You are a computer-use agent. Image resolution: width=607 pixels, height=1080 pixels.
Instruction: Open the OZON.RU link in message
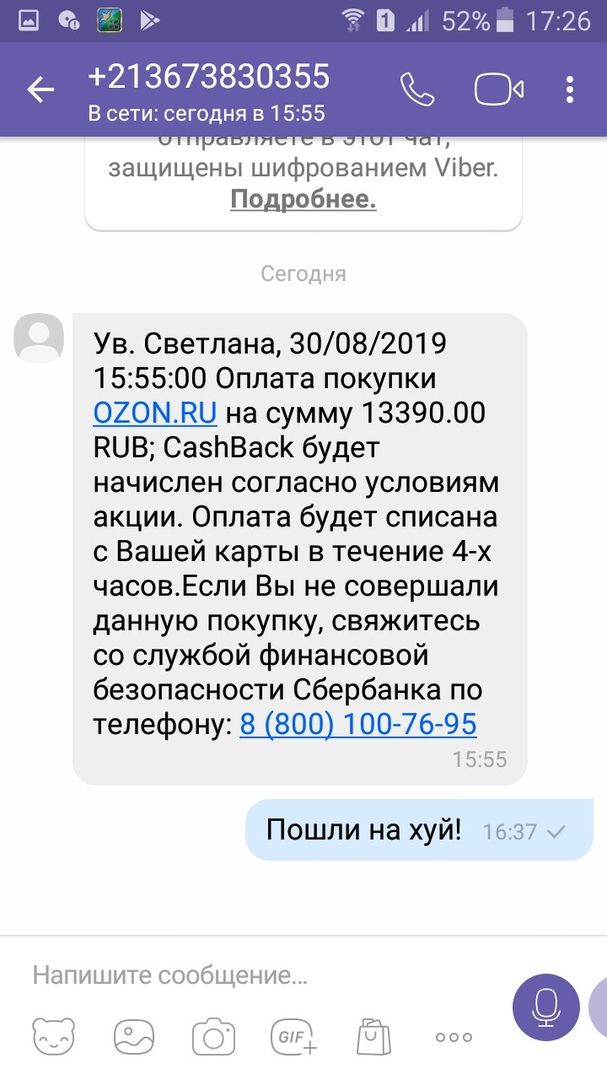coord(155,412)
